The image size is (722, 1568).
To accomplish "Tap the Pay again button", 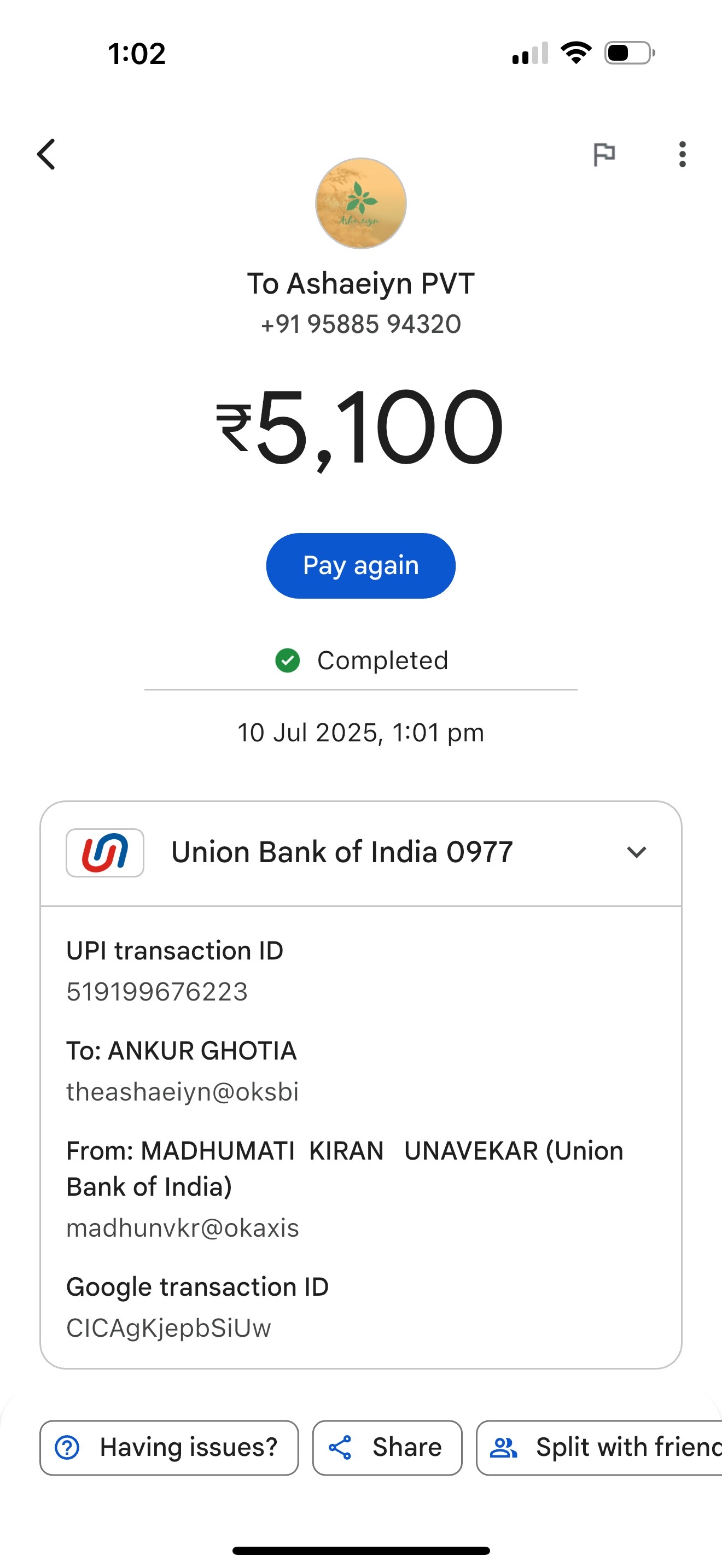I will (x=361, y=565).
